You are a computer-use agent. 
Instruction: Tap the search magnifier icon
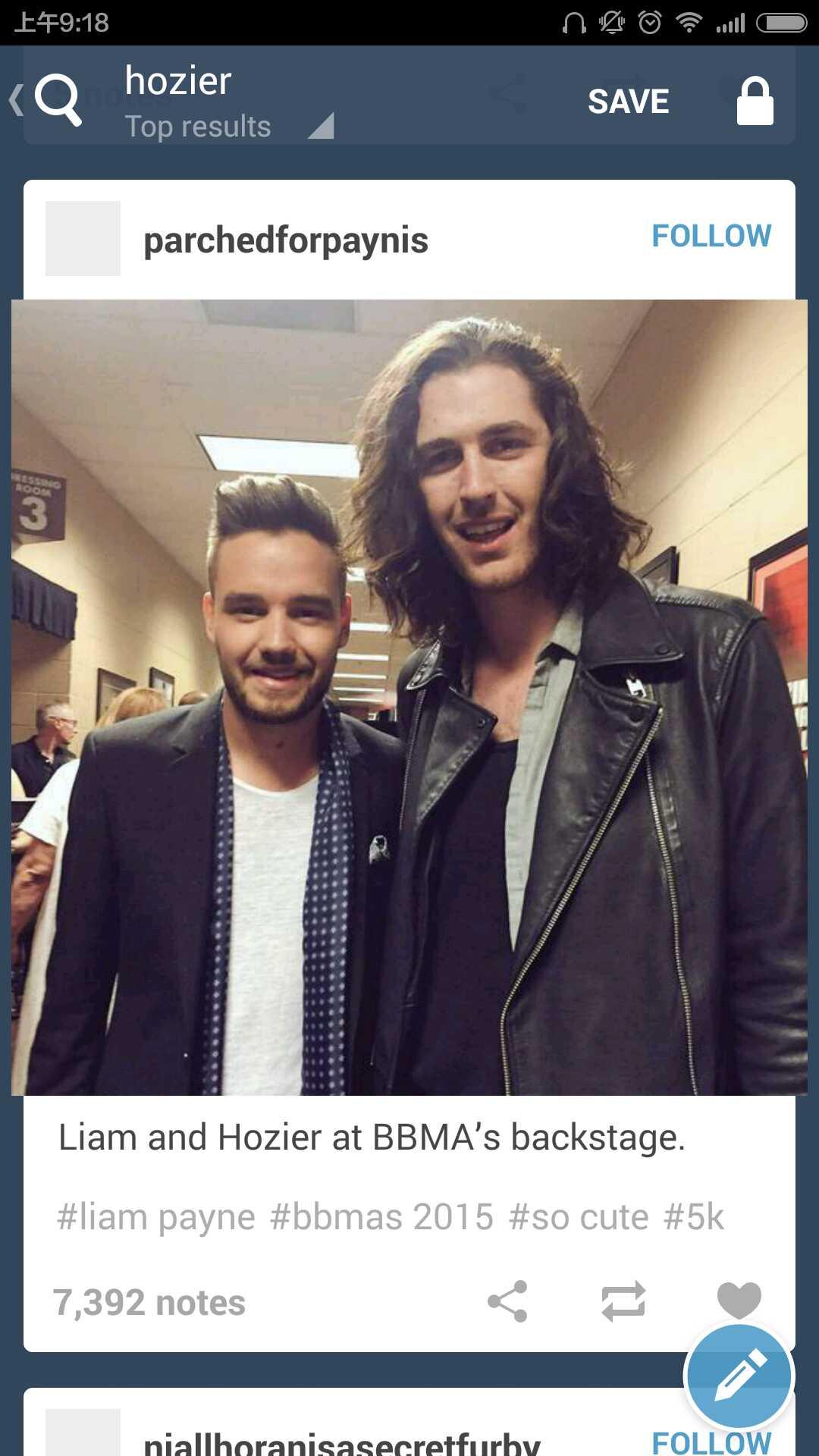[x=58, y=99]
